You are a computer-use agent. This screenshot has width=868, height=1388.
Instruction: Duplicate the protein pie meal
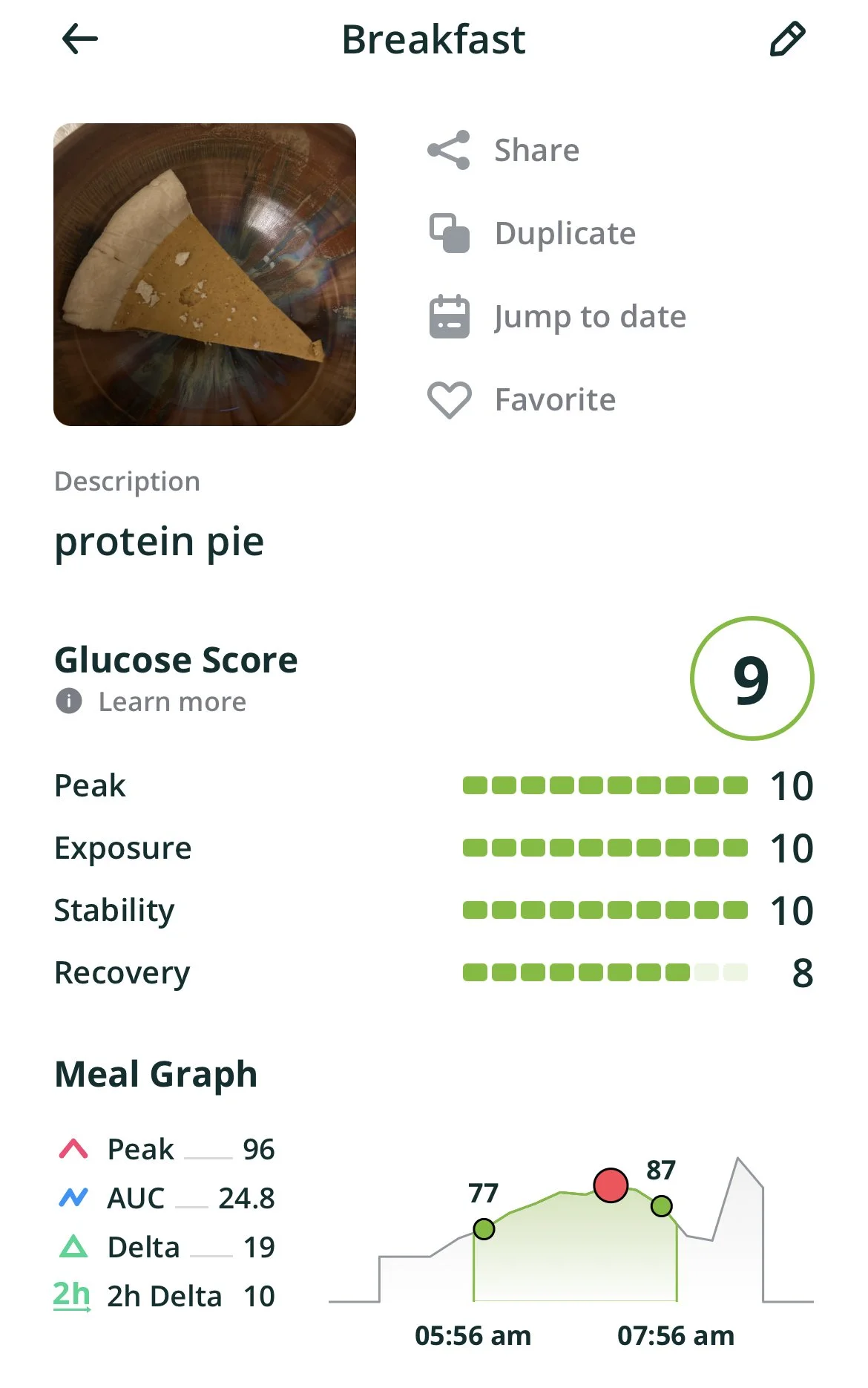(532, 234)
